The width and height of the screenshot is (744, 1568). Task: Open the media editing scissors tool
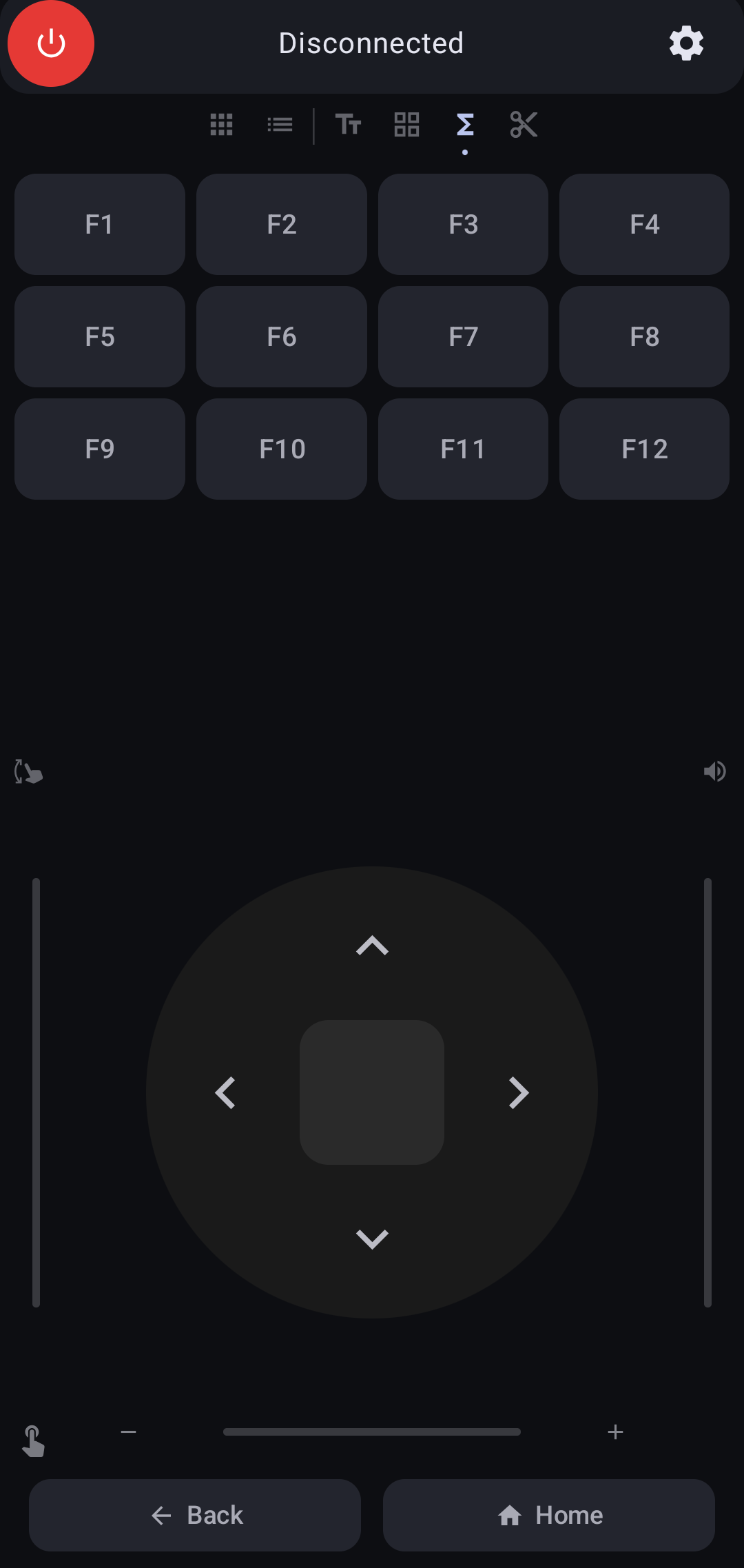[524, 125]
